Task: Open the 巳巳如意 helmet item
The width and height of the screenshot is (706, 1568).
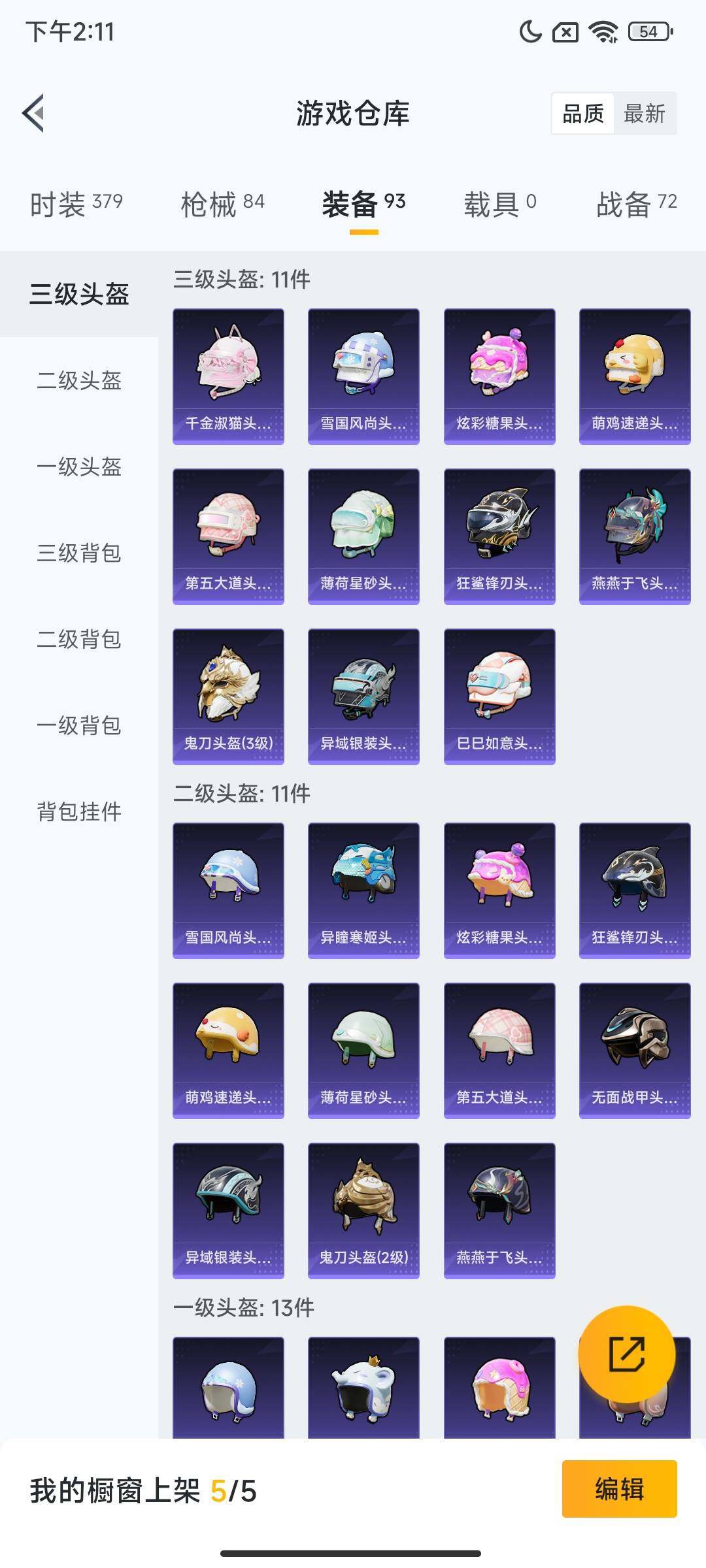Action: tap(499, 696)
